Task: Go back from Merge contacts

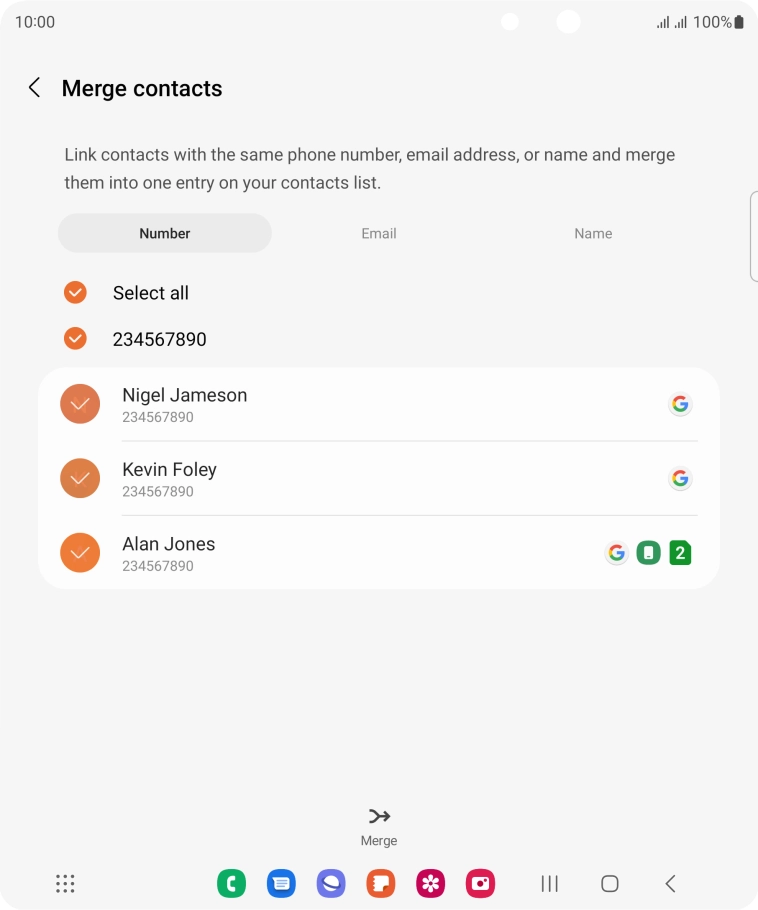Action: [x=35, y=88]
